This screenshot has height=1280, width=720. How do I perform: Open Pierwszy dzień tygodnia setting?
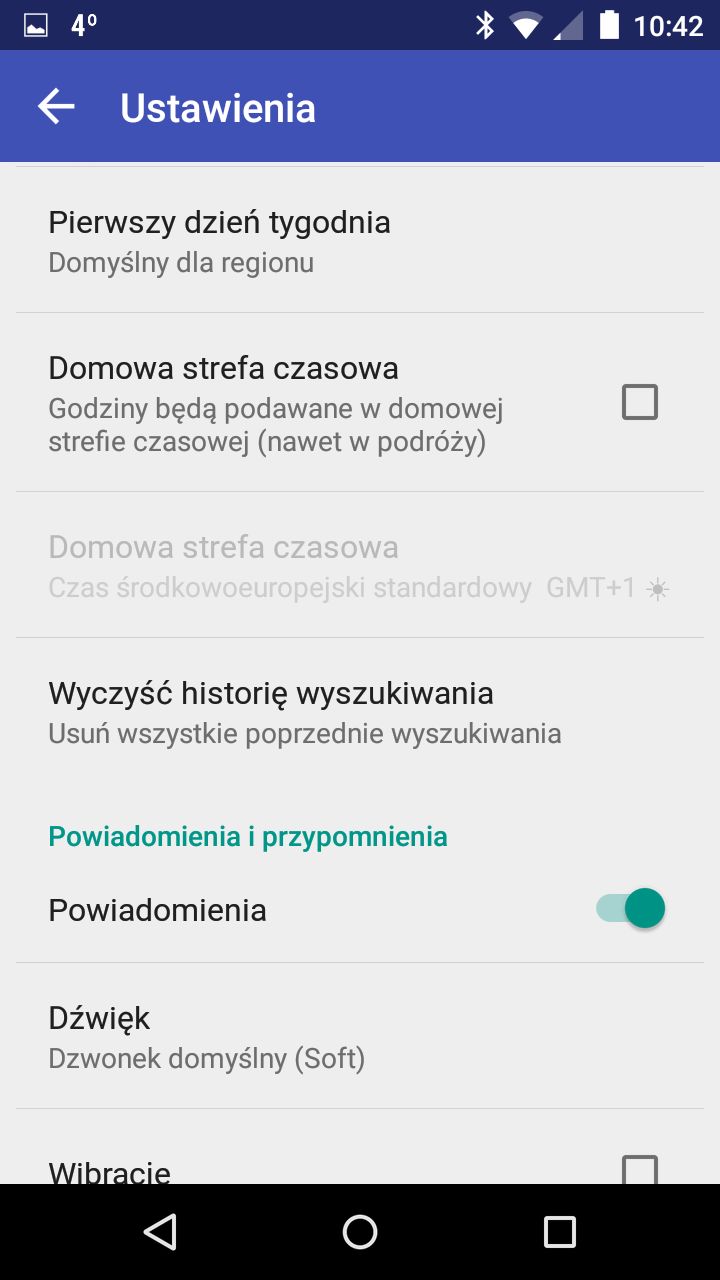click(x=360, y=240)
